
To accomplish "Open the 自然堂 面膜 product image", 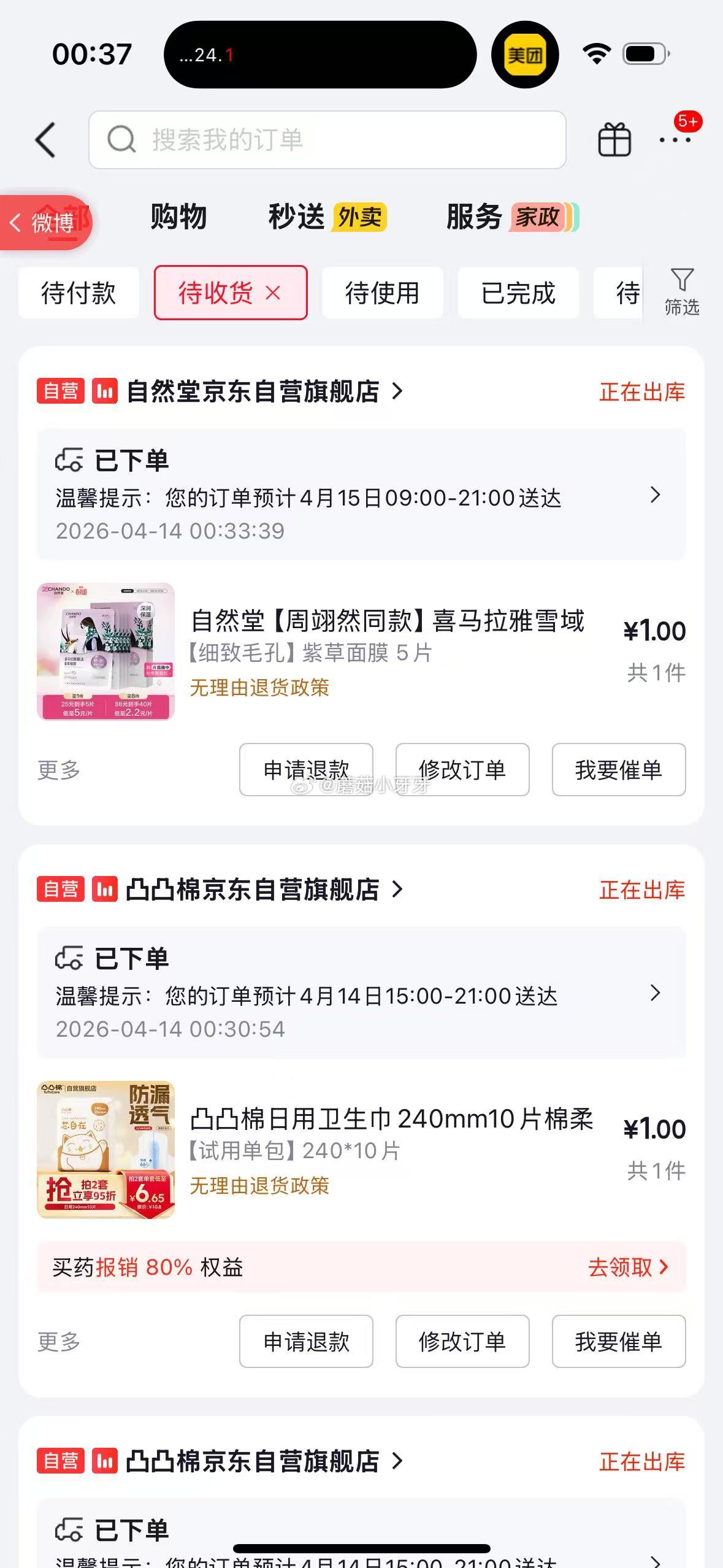I will [x=105, y=651].
